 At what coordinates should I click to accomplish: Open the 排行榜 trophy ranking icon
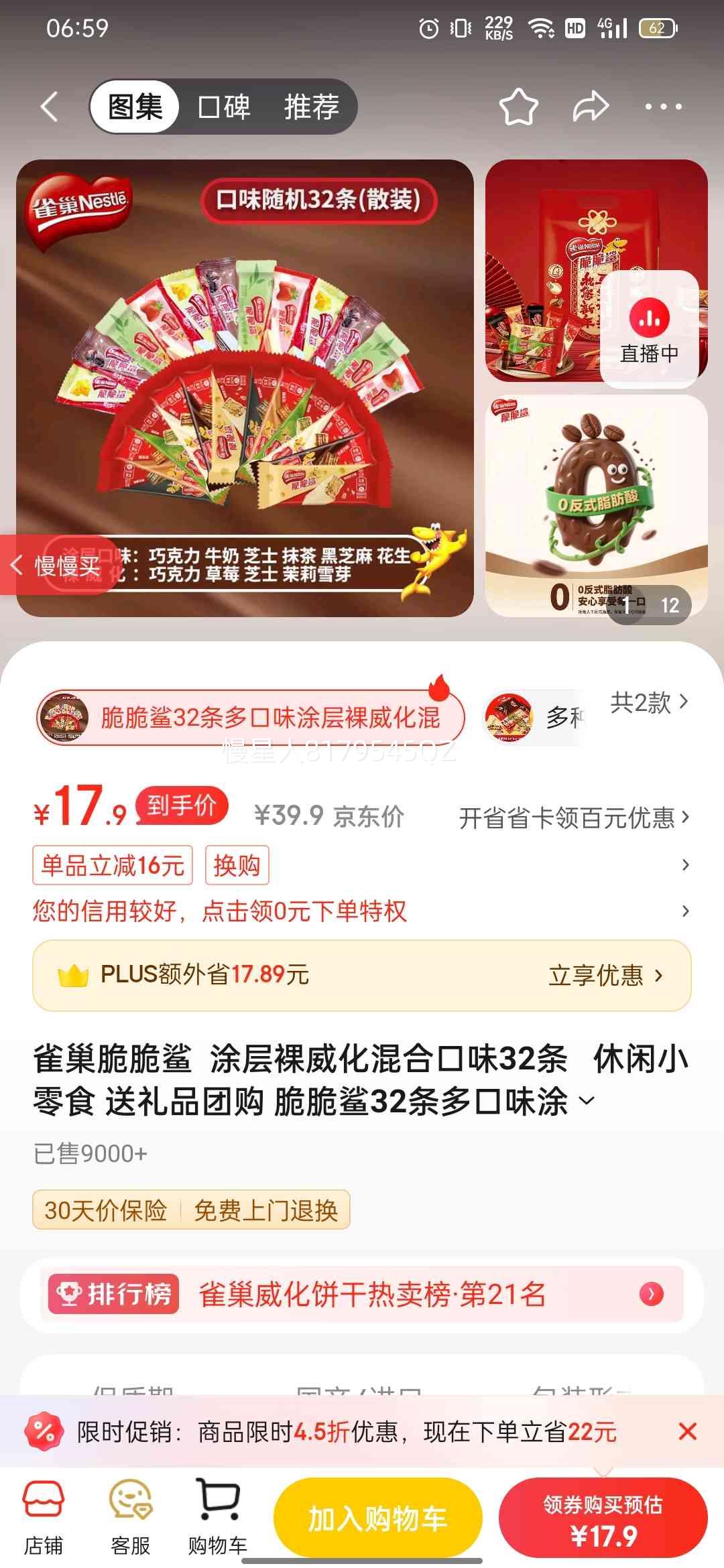point(112,1293)
